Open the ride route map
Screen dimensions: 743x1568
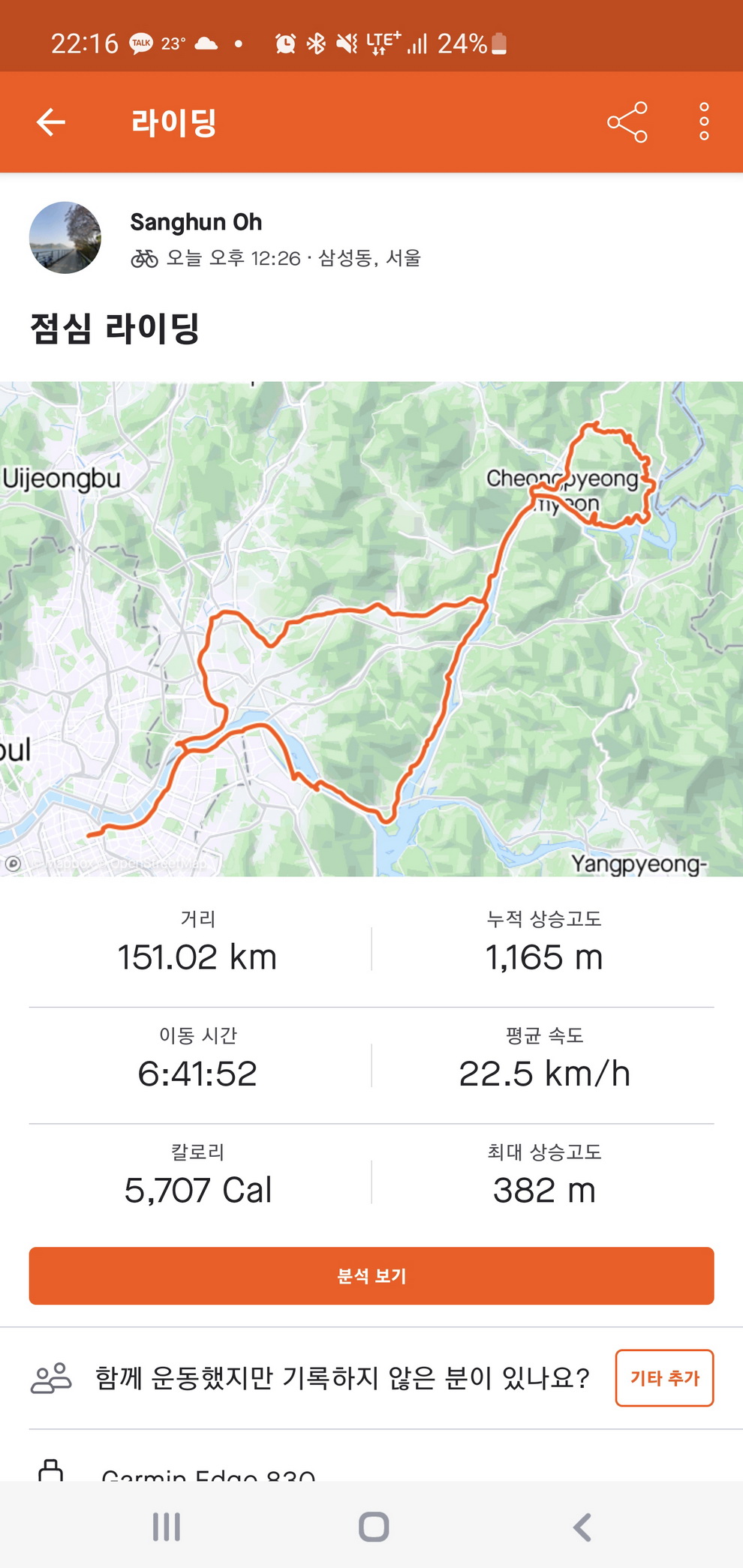coord(371,629)
